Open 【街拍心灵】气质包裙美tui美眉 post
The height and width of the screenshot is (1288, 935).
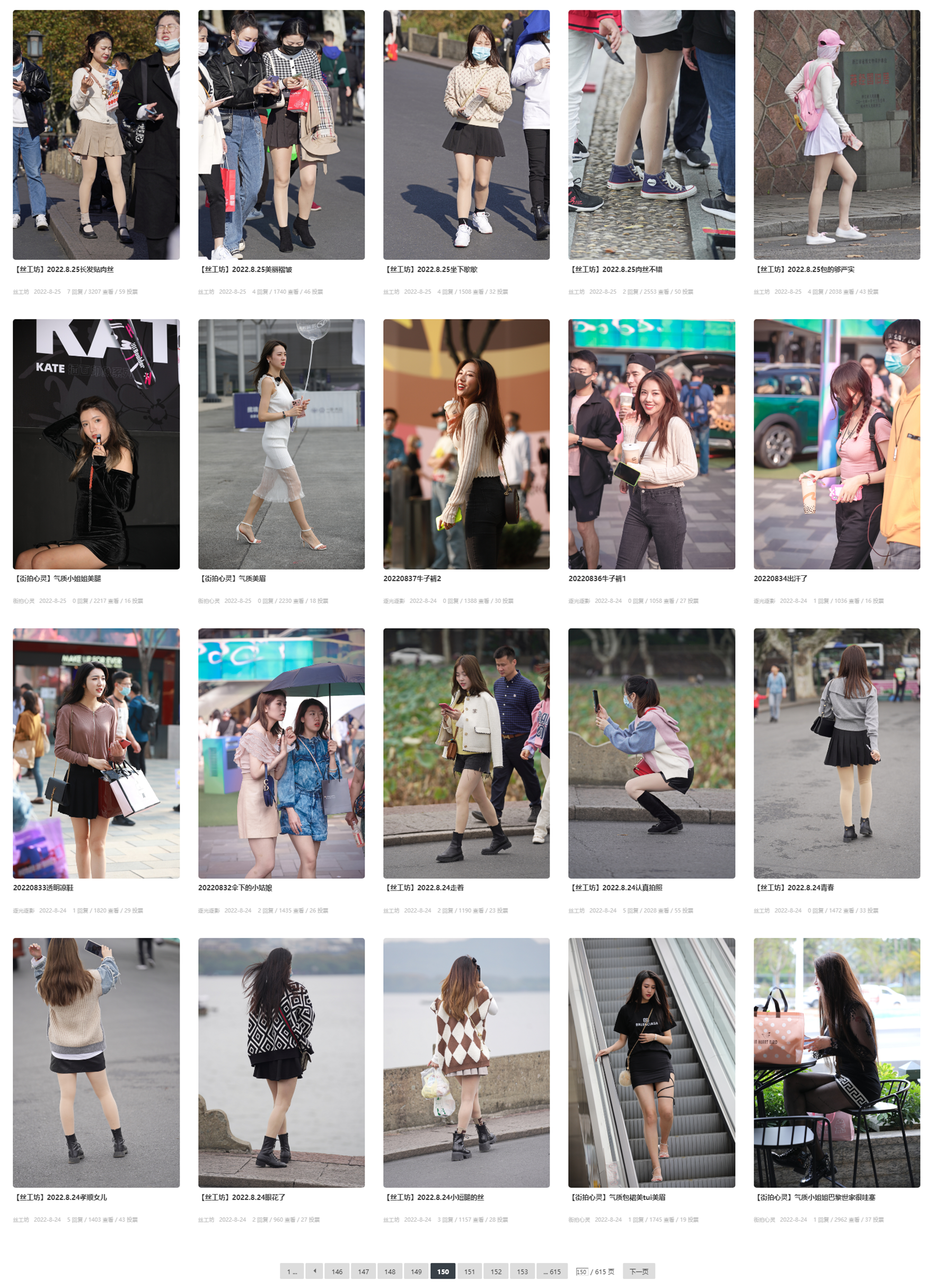click(x=616, y=1197)
